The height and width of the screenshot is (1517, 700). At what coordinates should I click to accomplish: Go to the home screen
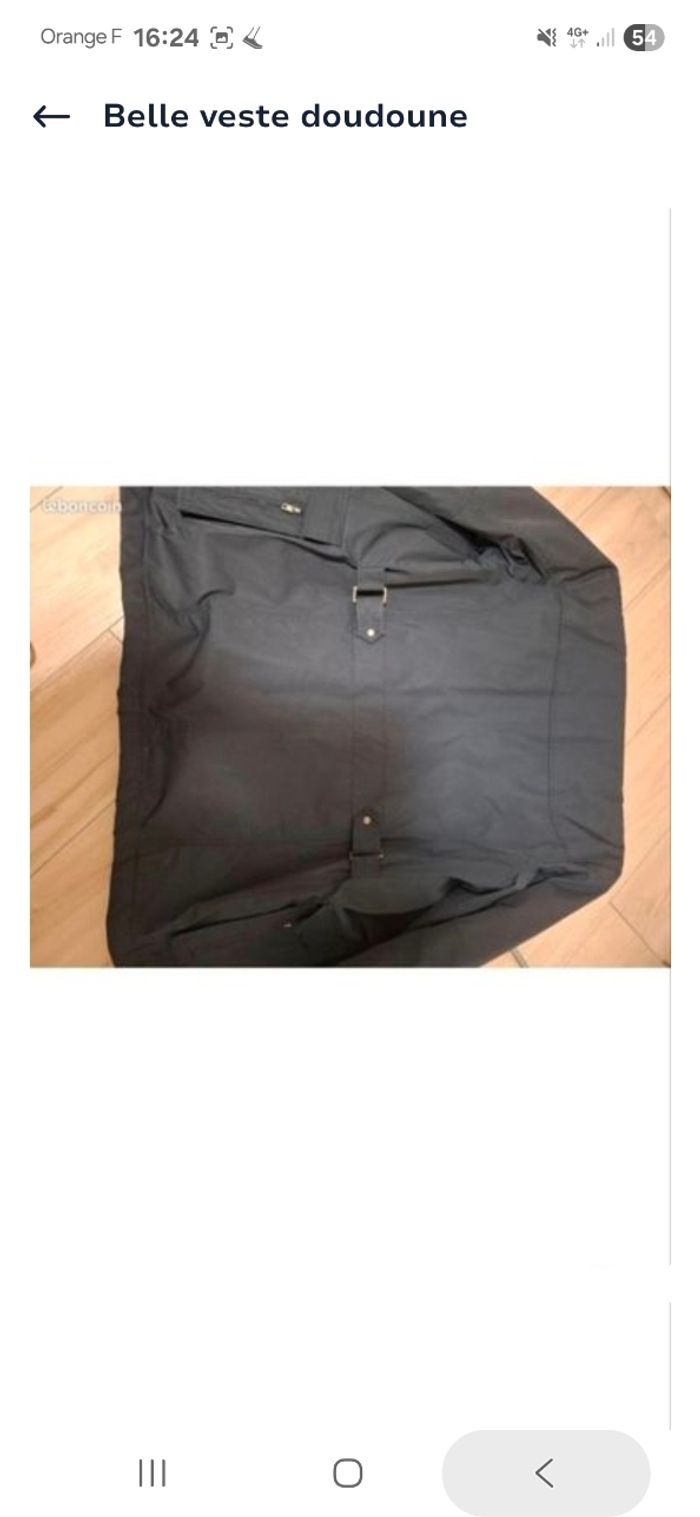coord(347,1472)
